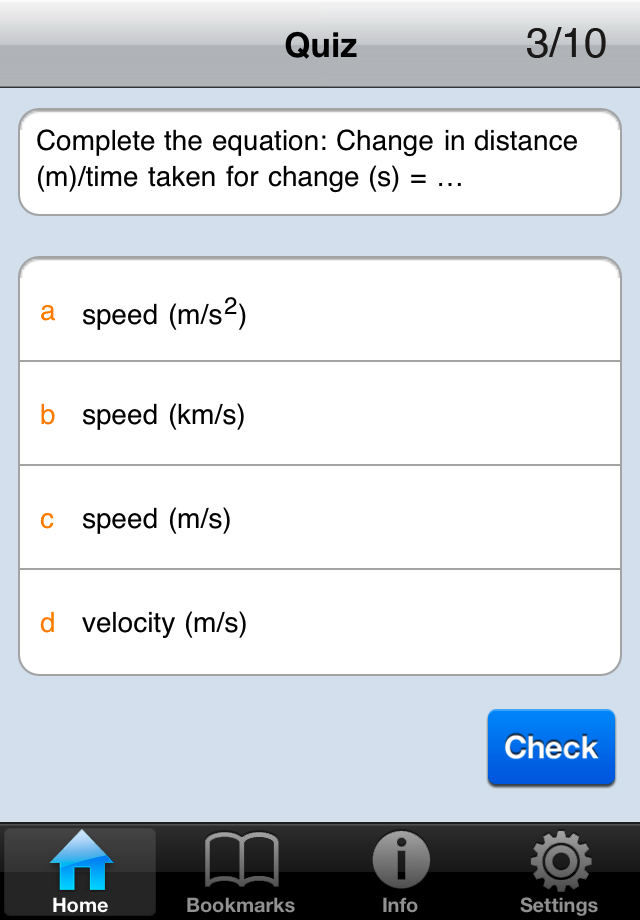The width and height of the screenshot is (640, 920).
Task: Switch to the Info tab
Action: tap(400, 872)
